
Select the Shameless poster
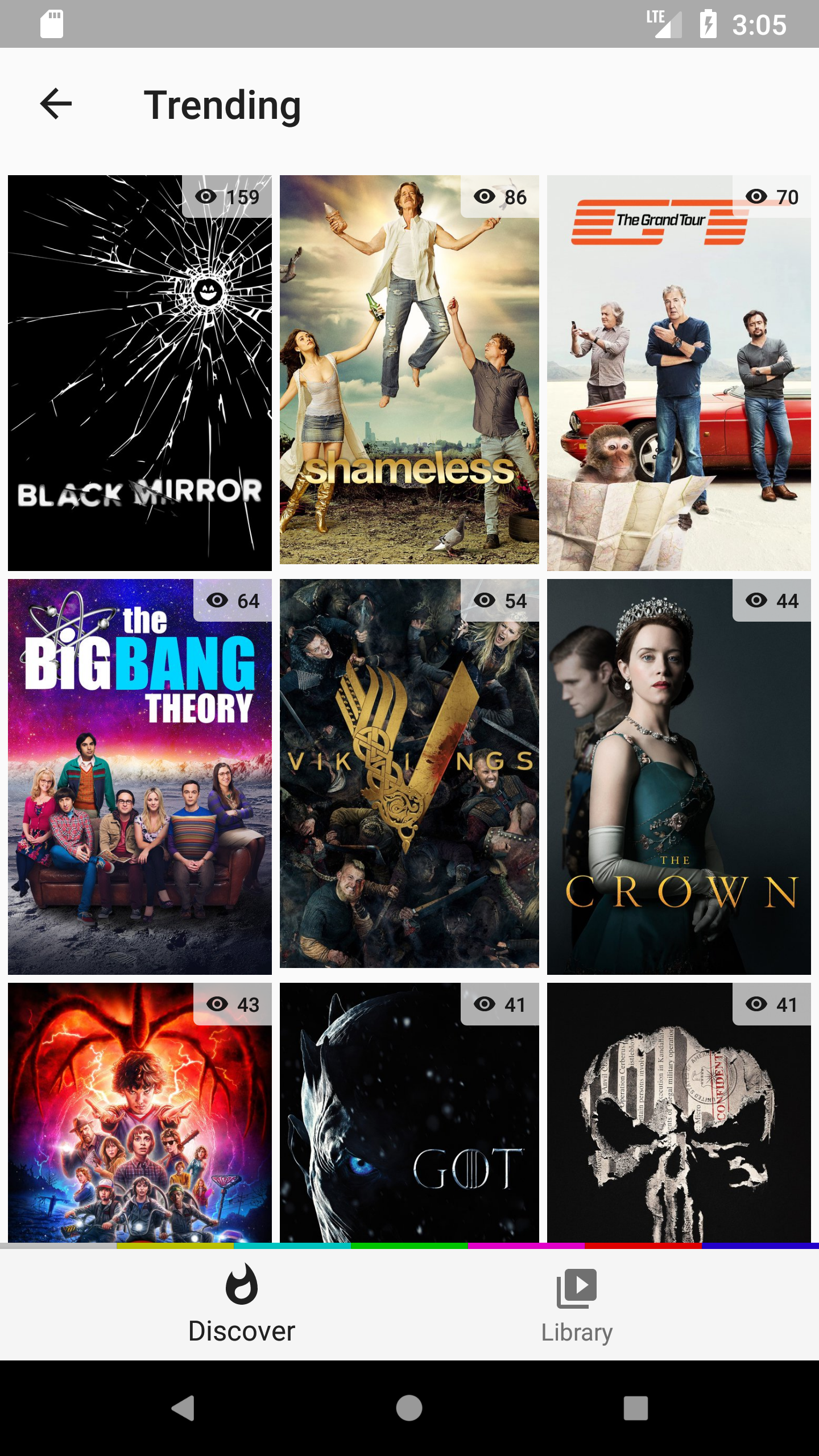(409, 370)
